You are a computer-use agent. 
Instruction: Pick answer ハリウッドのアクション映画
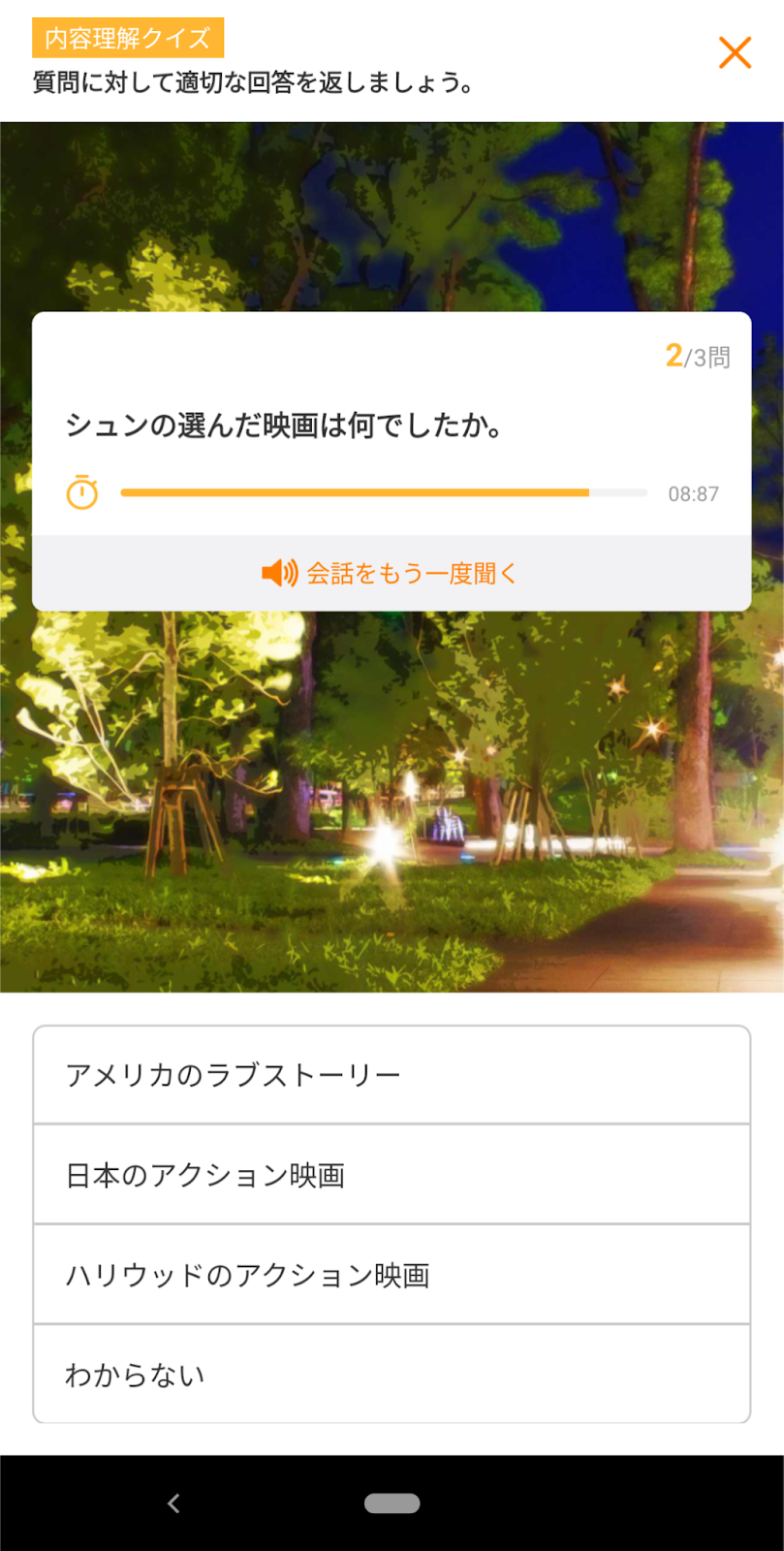coord(392,1275)
